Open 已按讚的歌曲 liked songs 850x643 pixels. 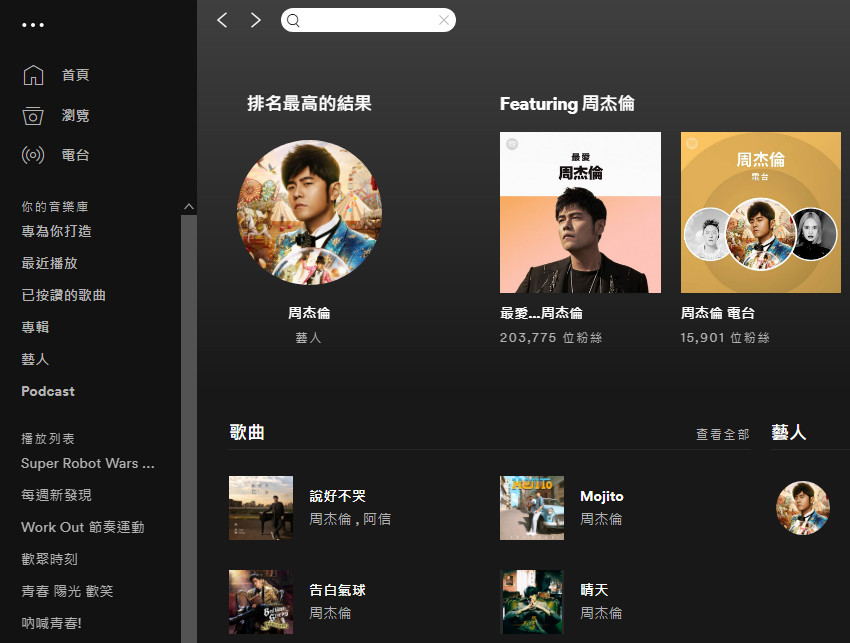pyautogui.click(x=63, y=295)
